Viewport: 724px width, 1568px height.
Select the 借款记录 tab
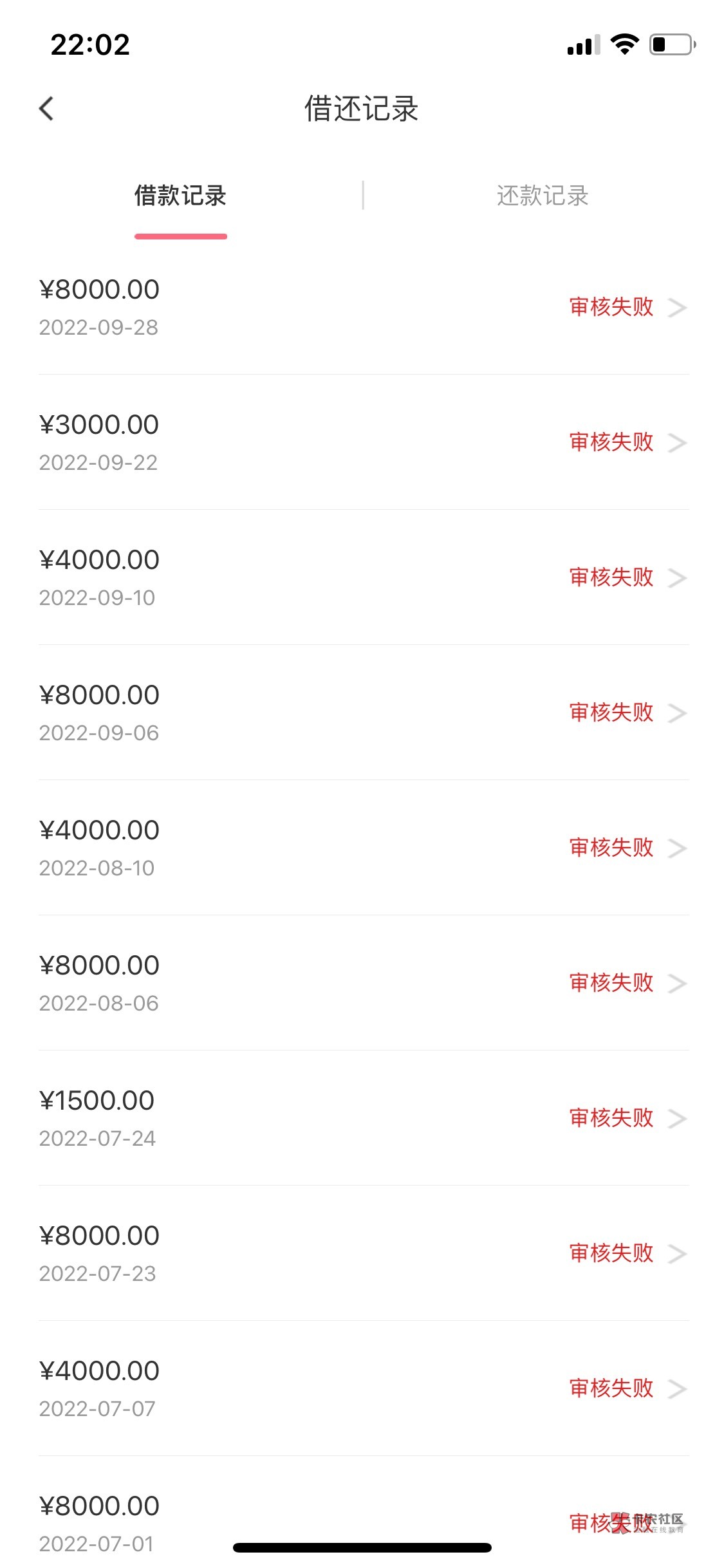(180, 196)
